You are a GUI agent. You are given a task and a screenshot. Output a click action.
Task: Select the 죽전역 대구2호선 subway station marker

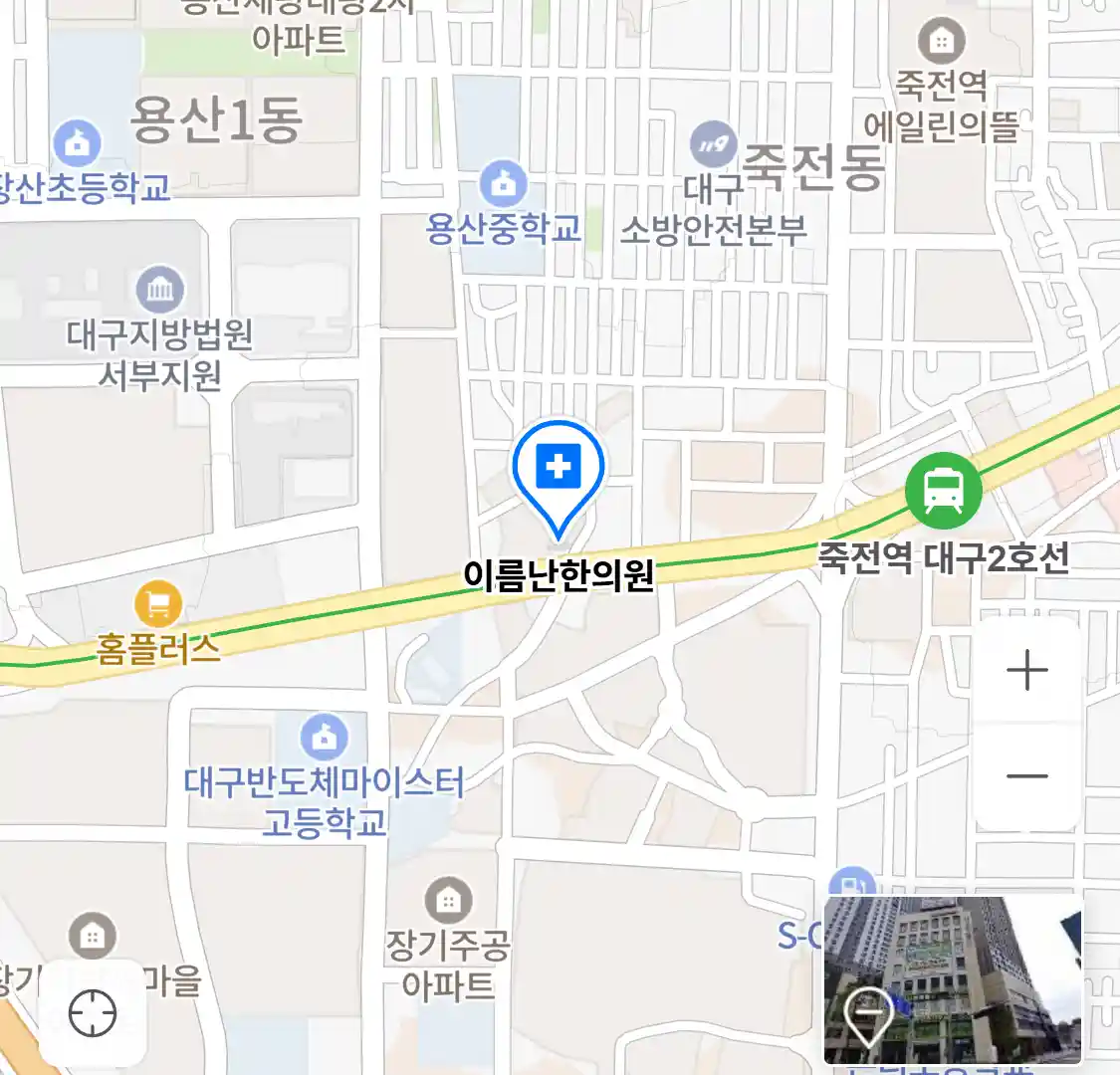(943, 491)
